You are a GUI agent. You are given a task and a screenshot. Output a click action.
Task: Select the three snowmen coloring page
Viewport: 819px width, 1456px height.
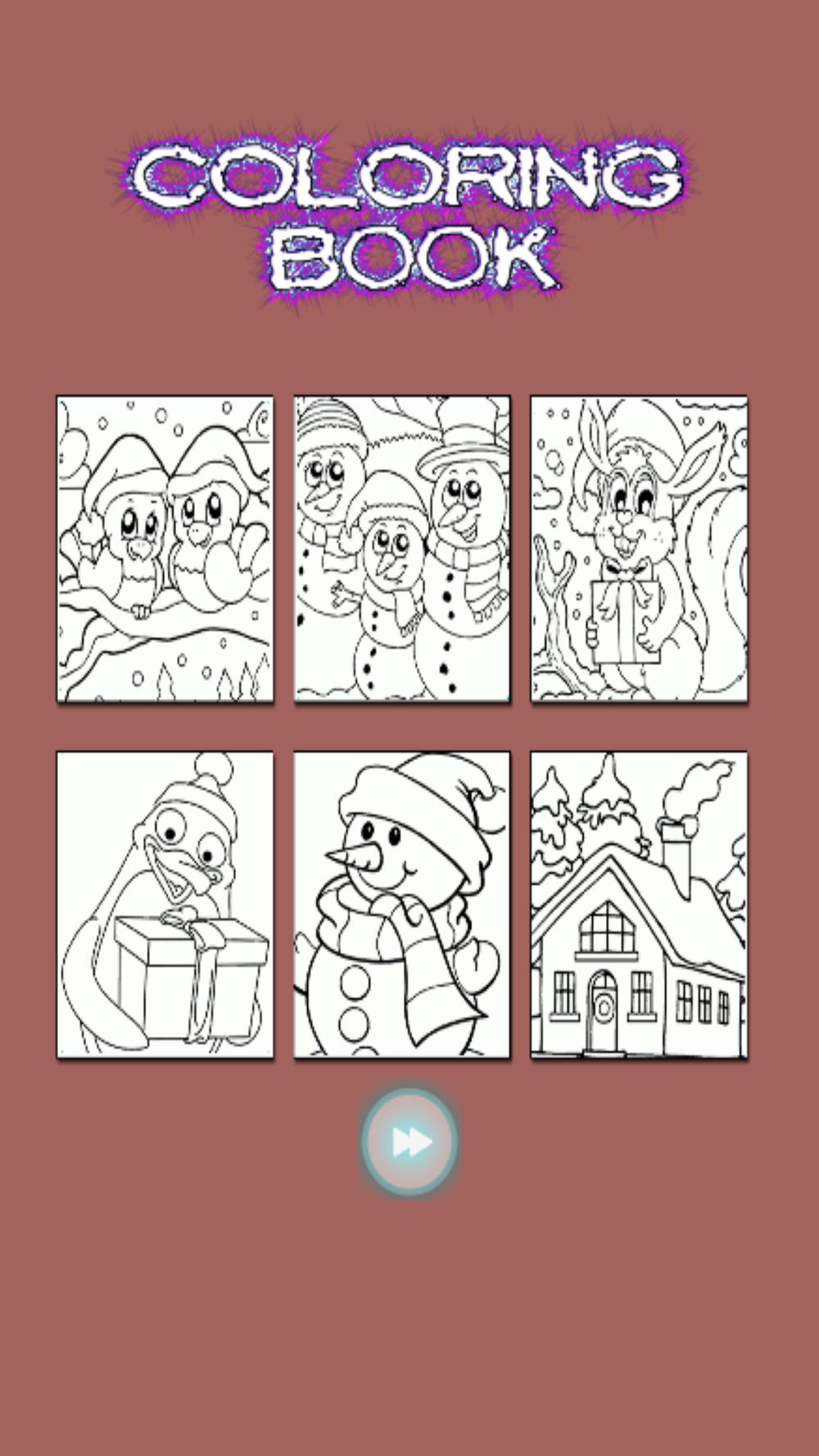pos(402,549)
